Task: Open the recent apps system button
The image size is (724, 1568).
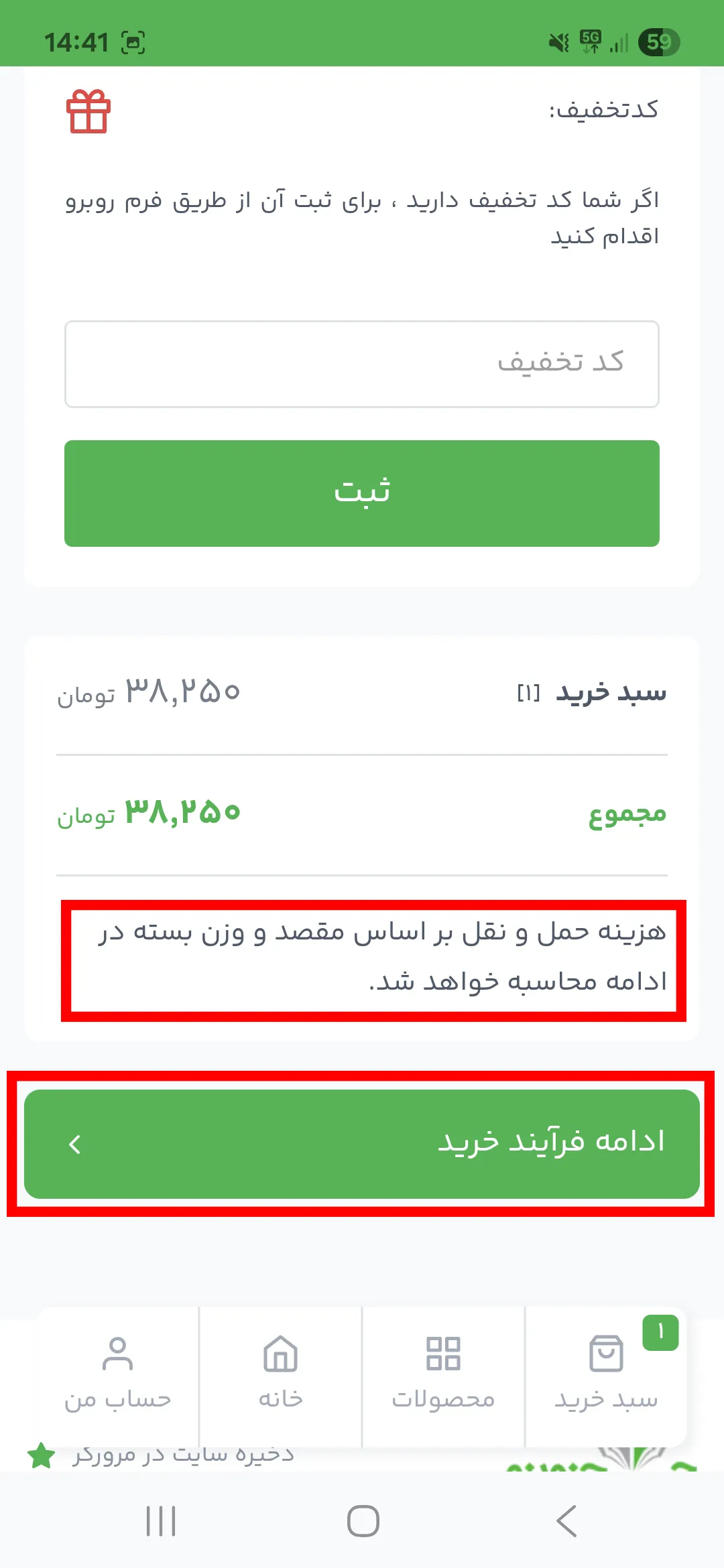Action: (x=161, y=1520)
